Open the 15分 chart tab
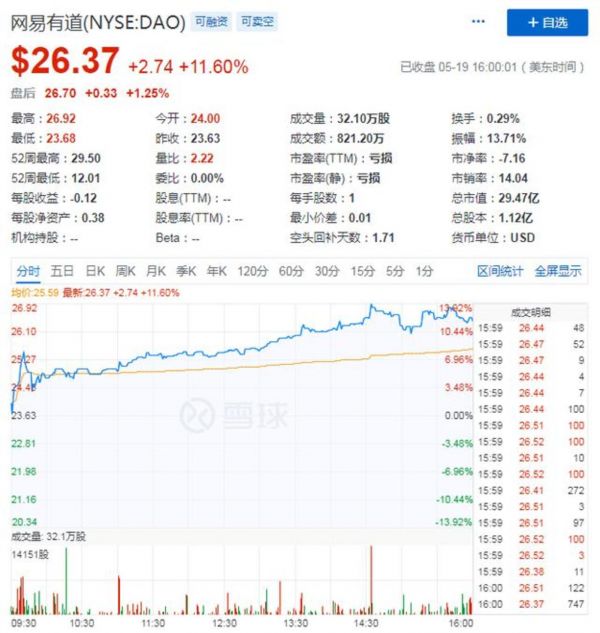The width and height of the screenshot is (600, 633). [x=362, y=271]
